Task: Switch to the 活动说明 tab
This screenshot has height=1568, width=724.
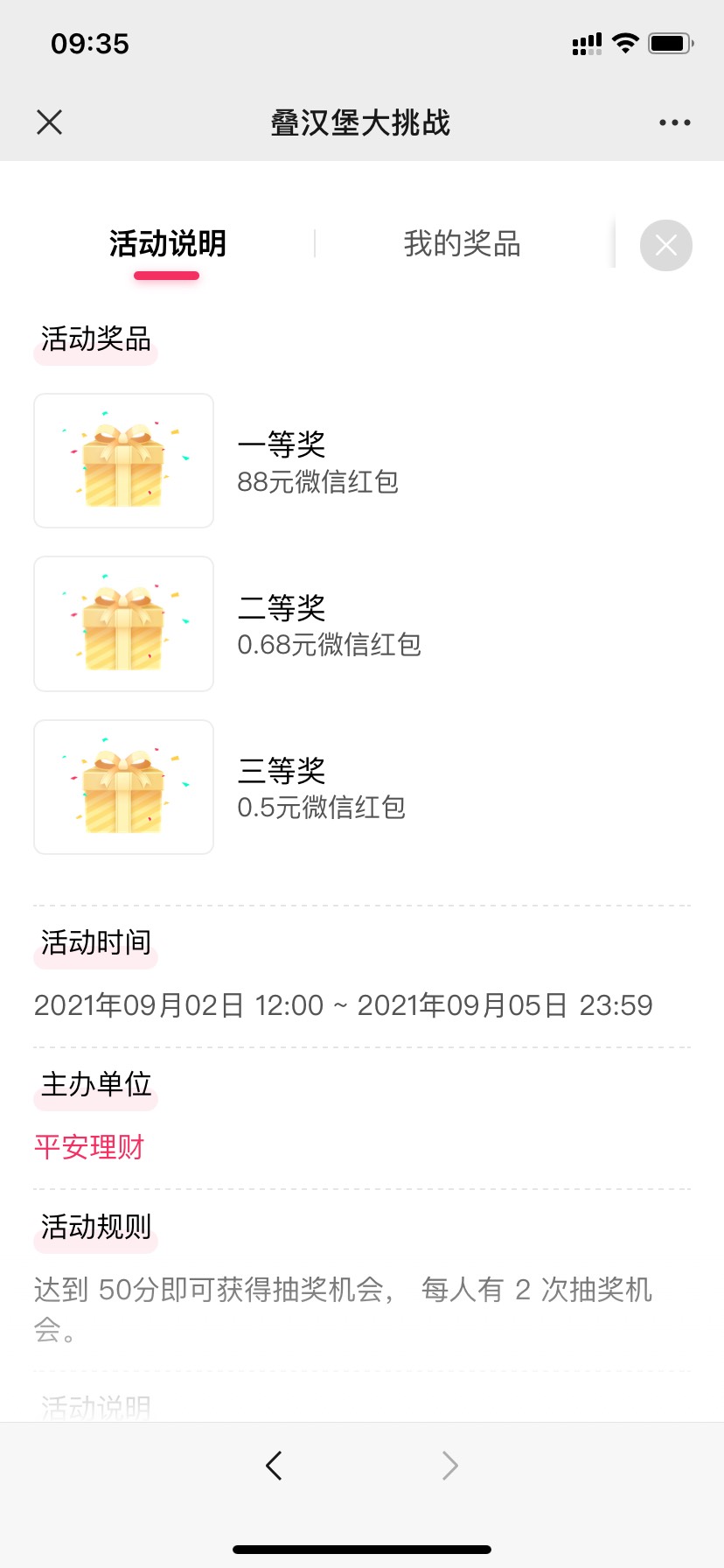Action: 167,244
